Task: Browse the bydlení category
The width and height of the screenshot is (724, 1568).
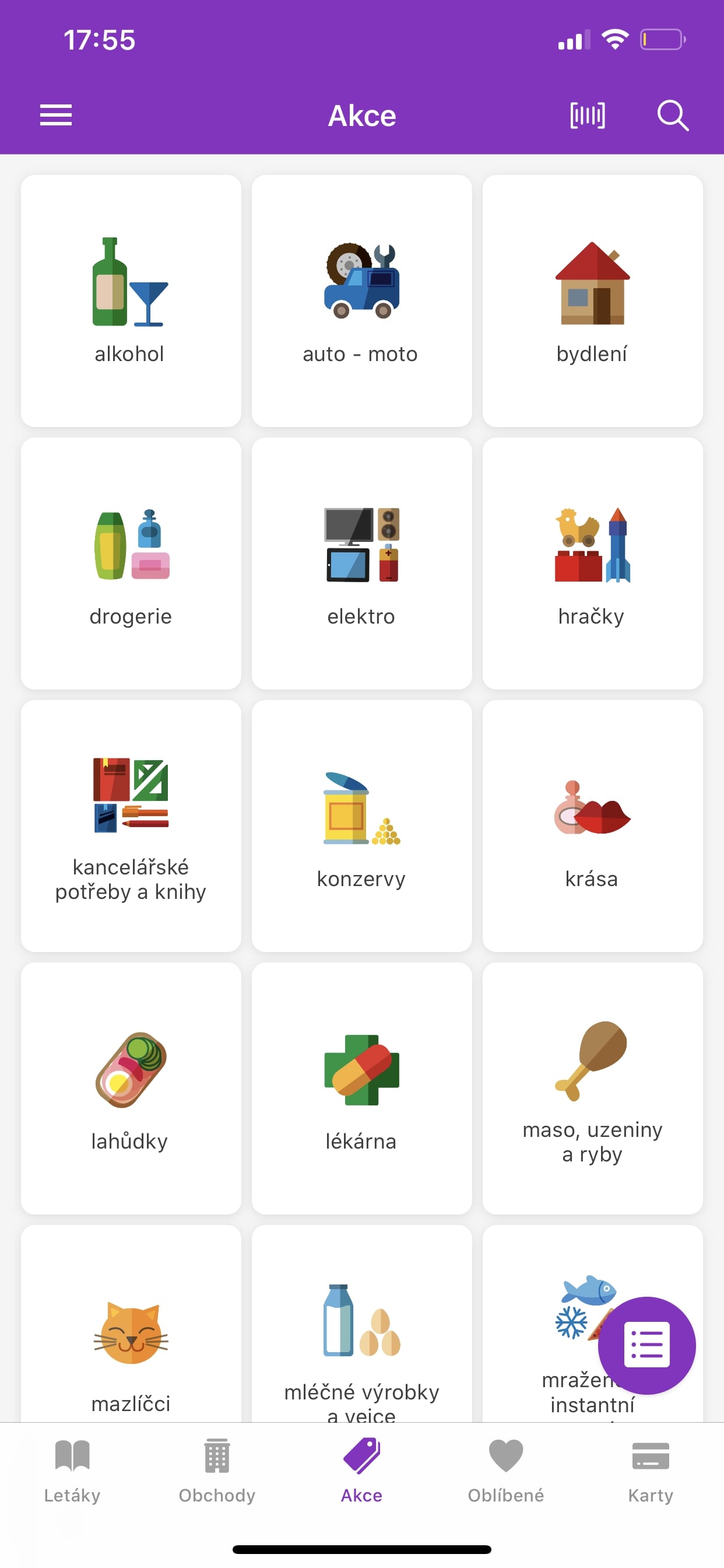Action: pyautogui.click(x=593, y=300)
